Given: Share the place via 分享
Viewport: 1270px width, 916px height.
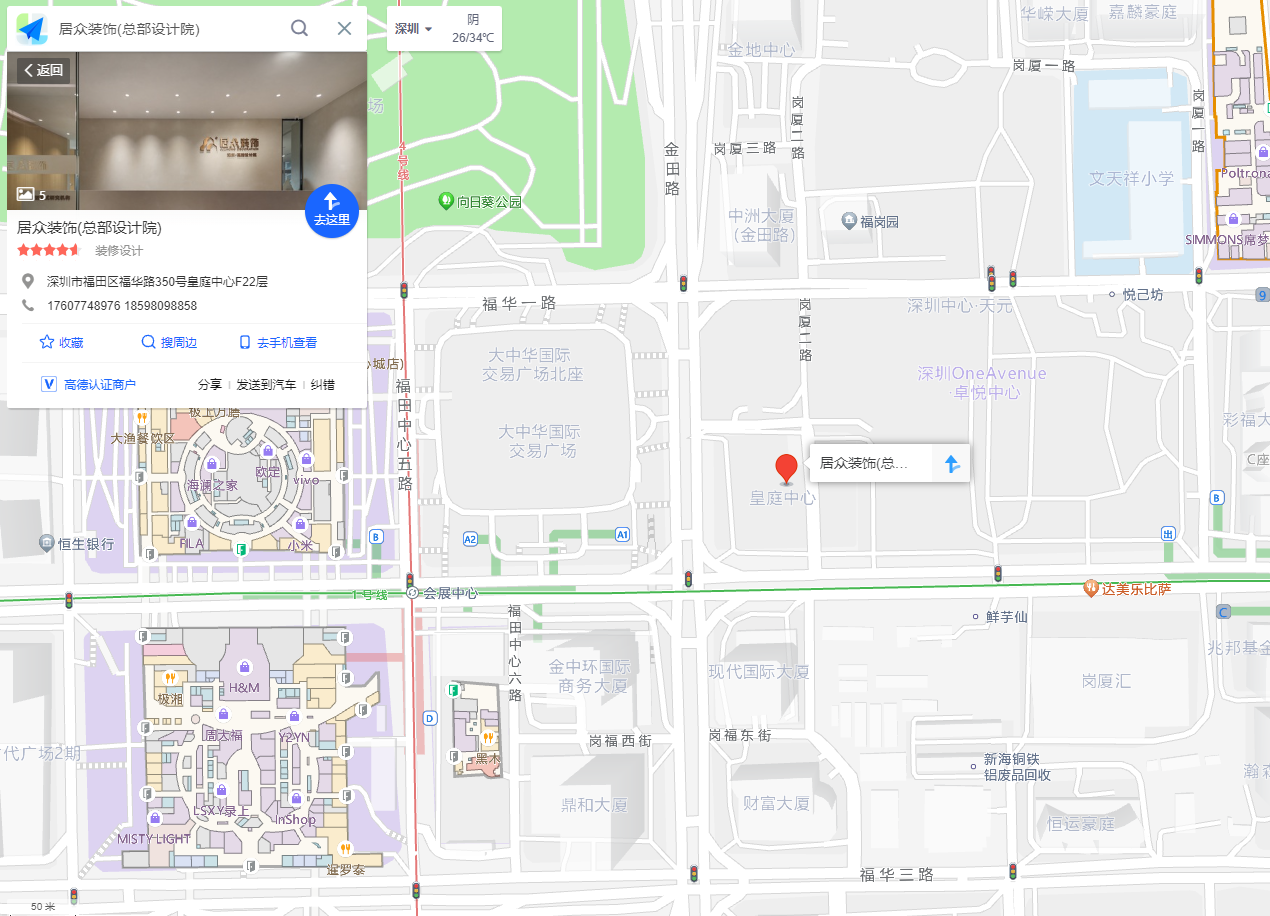Looking at the screenshot, I should (210, 384).
